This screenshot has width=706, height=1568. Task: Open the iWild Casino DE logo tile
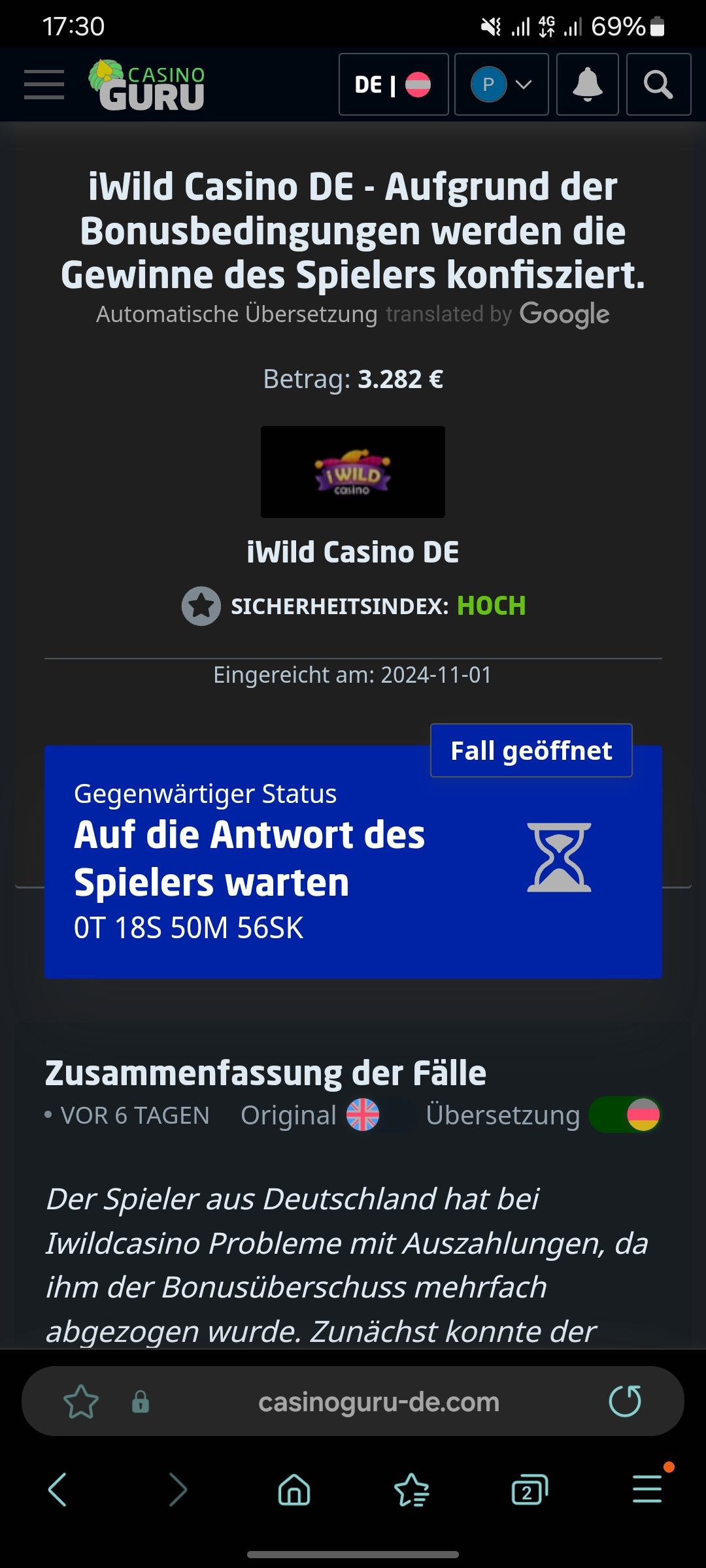(x=353, y=472)
